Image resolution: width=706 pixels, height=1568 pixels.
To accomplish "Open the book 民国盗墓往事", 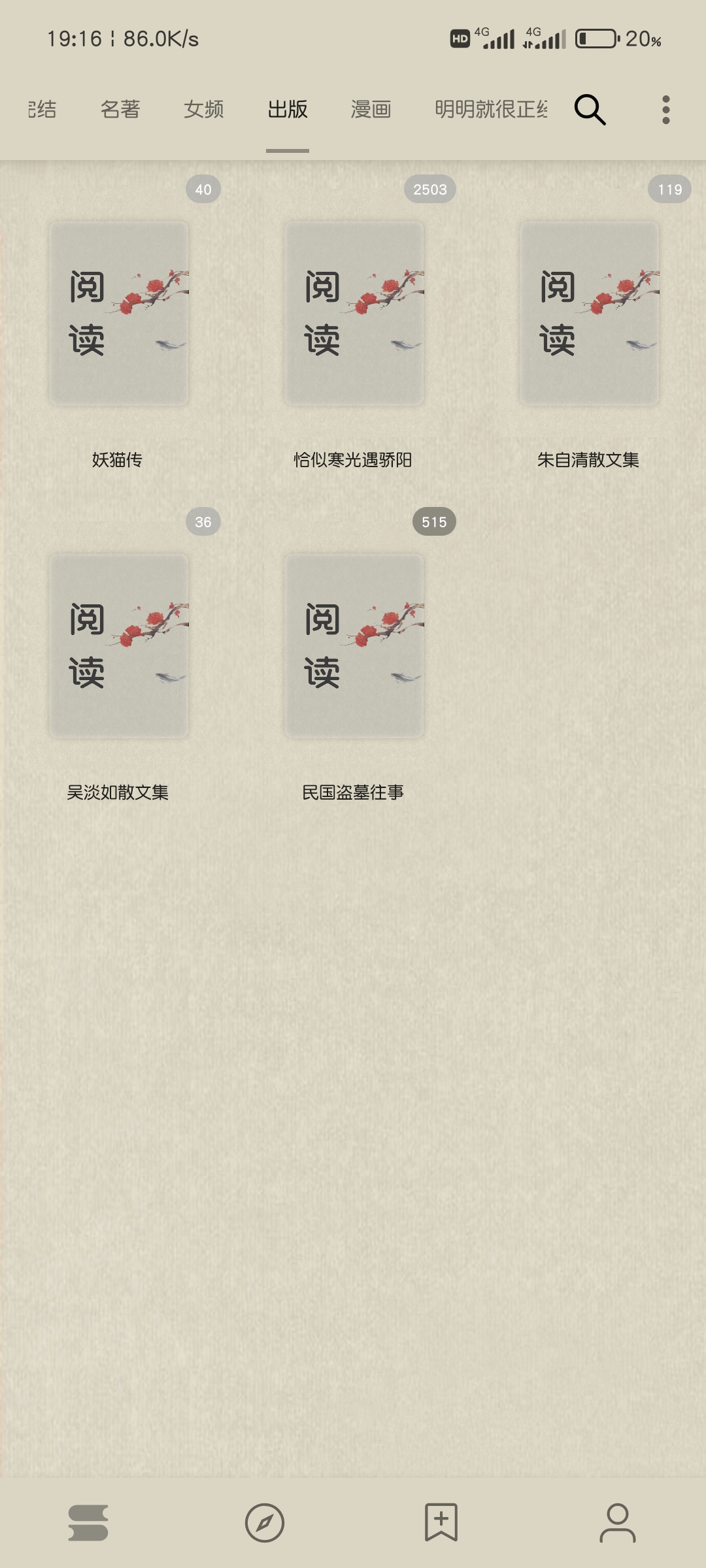I will (354, 646).
